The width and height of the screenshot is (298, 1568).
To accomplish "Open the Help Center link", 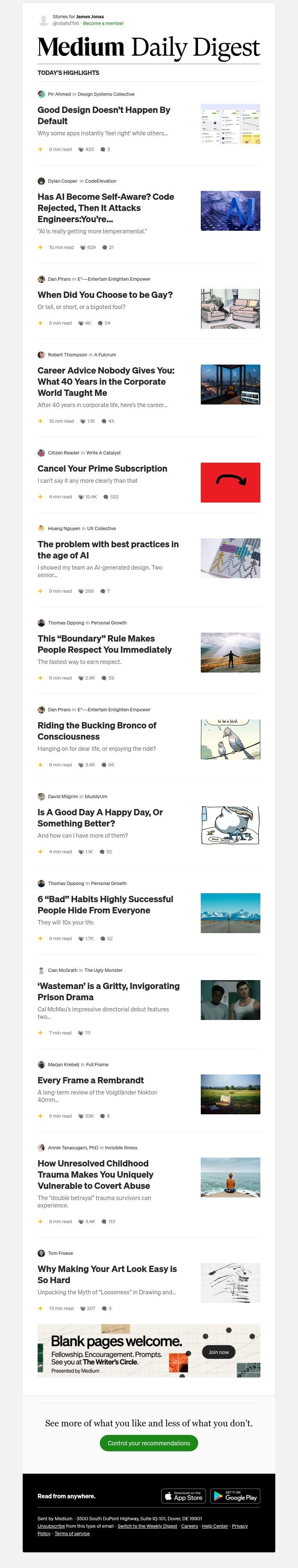I will click(215, 1526).
